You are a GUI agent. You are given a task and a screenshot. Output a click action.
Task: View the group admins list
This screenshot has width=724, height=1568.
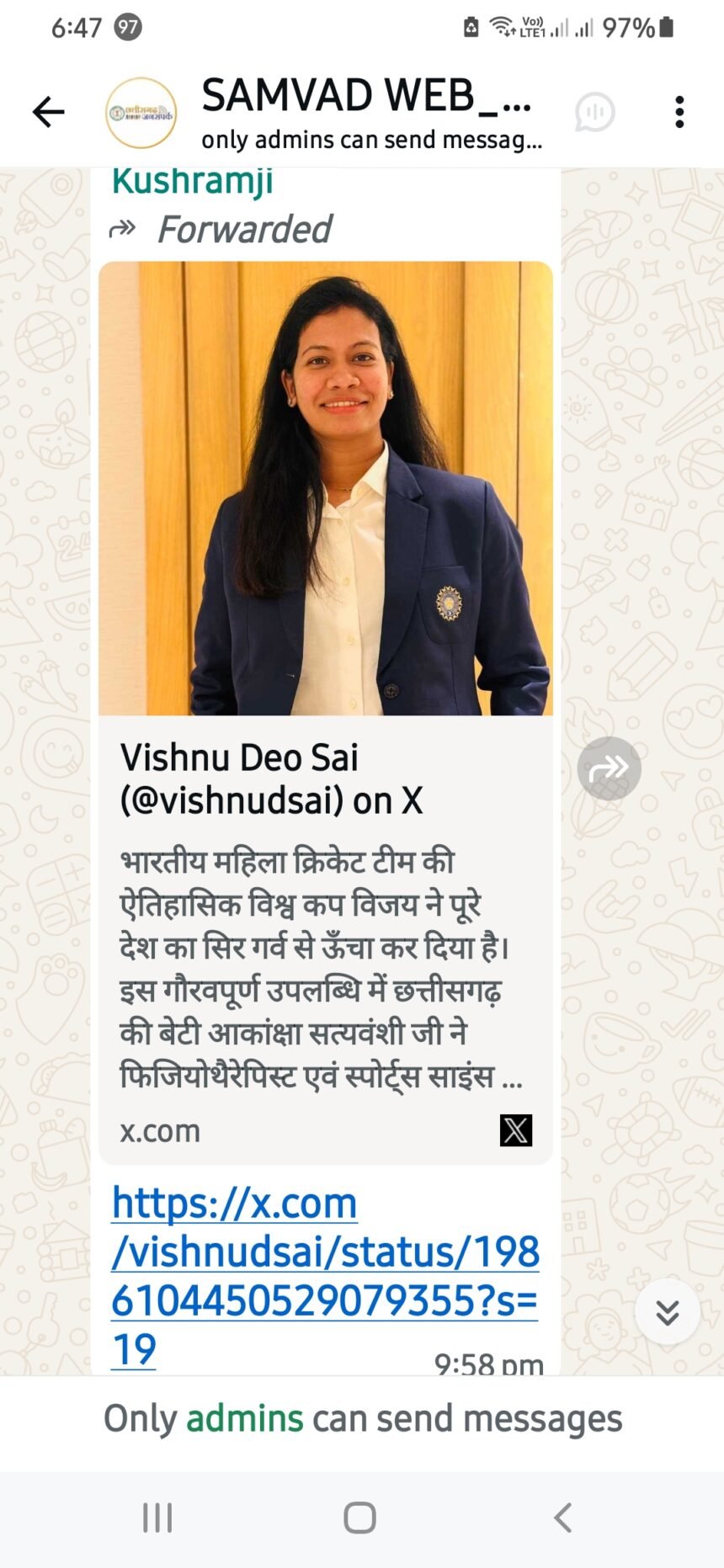coord(244,1418)
